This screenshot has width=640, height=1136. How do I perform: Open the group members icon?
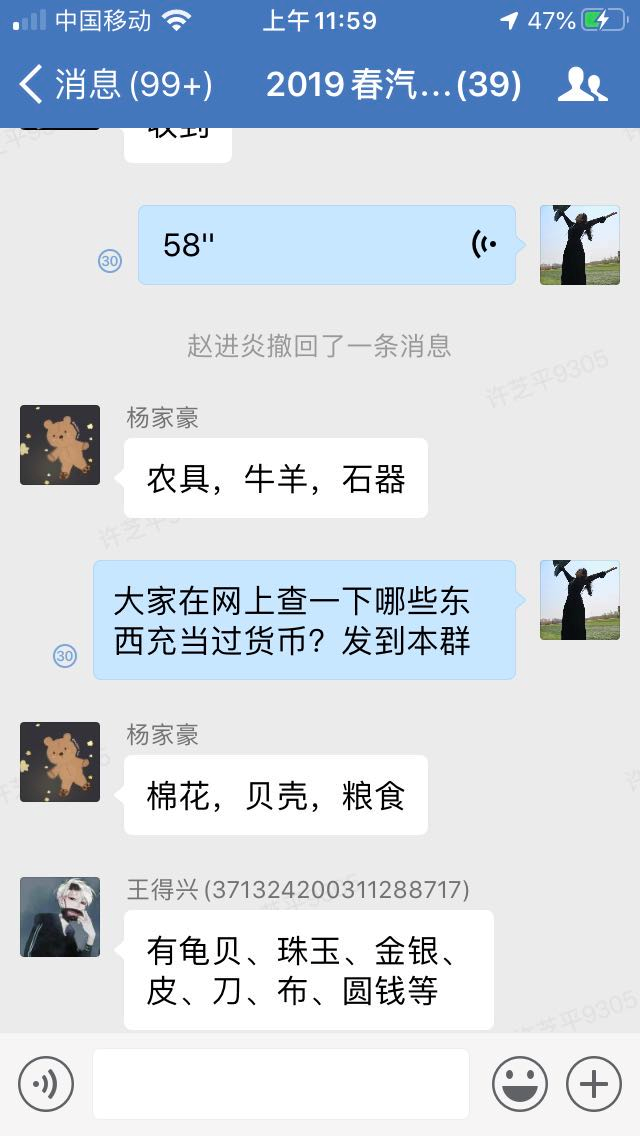point(582,85)
